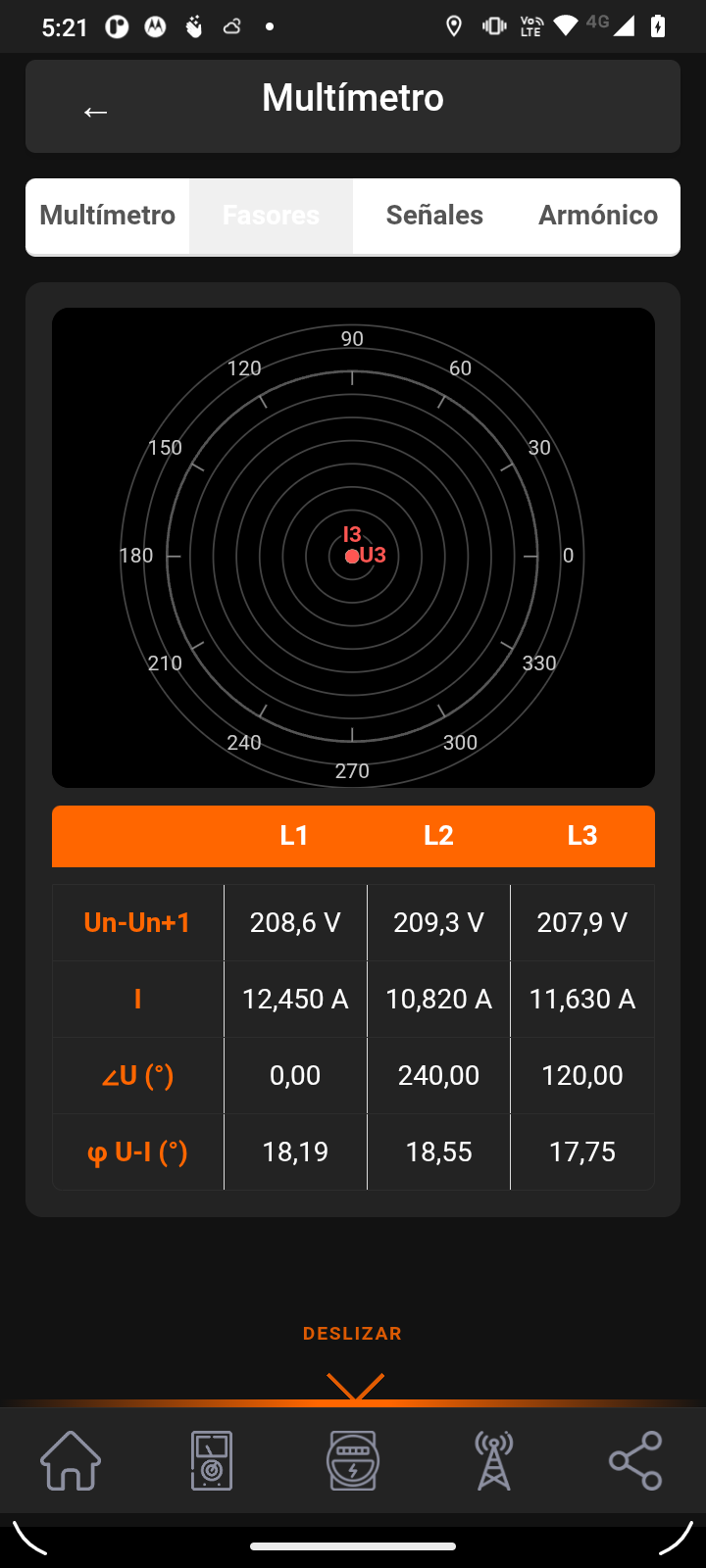
Task: Open the multimeter device icon in bottom bar
Action: point(212,1460)
